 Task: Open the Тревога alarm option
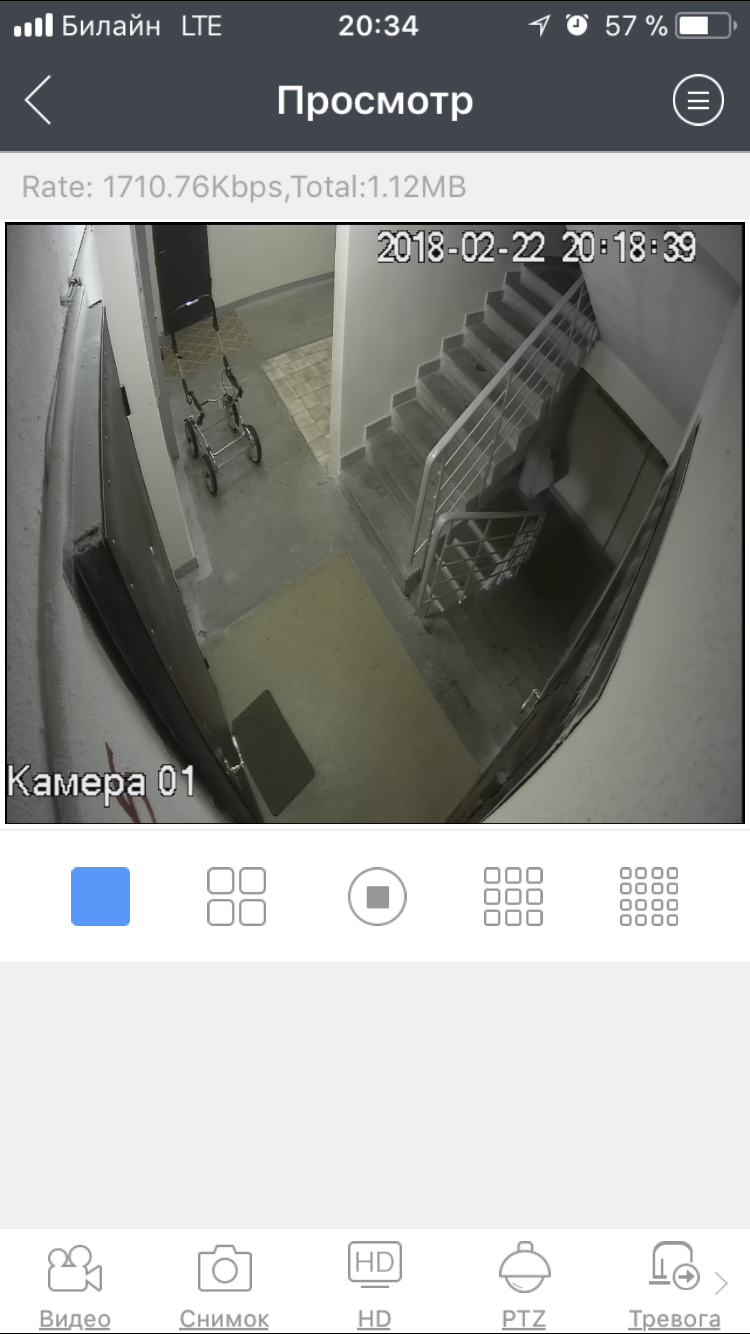(673, 1284)
